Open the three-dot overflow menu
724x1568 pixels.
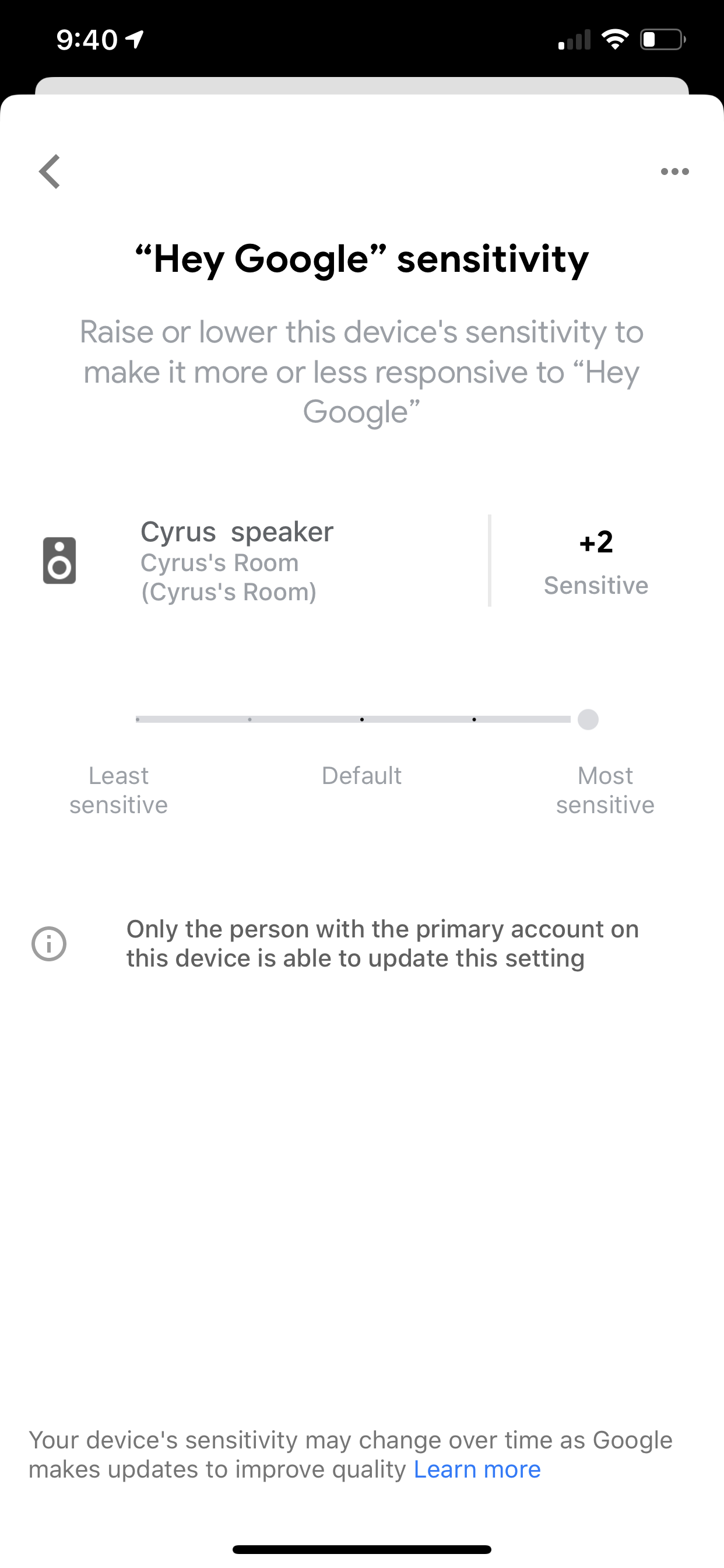674,171
